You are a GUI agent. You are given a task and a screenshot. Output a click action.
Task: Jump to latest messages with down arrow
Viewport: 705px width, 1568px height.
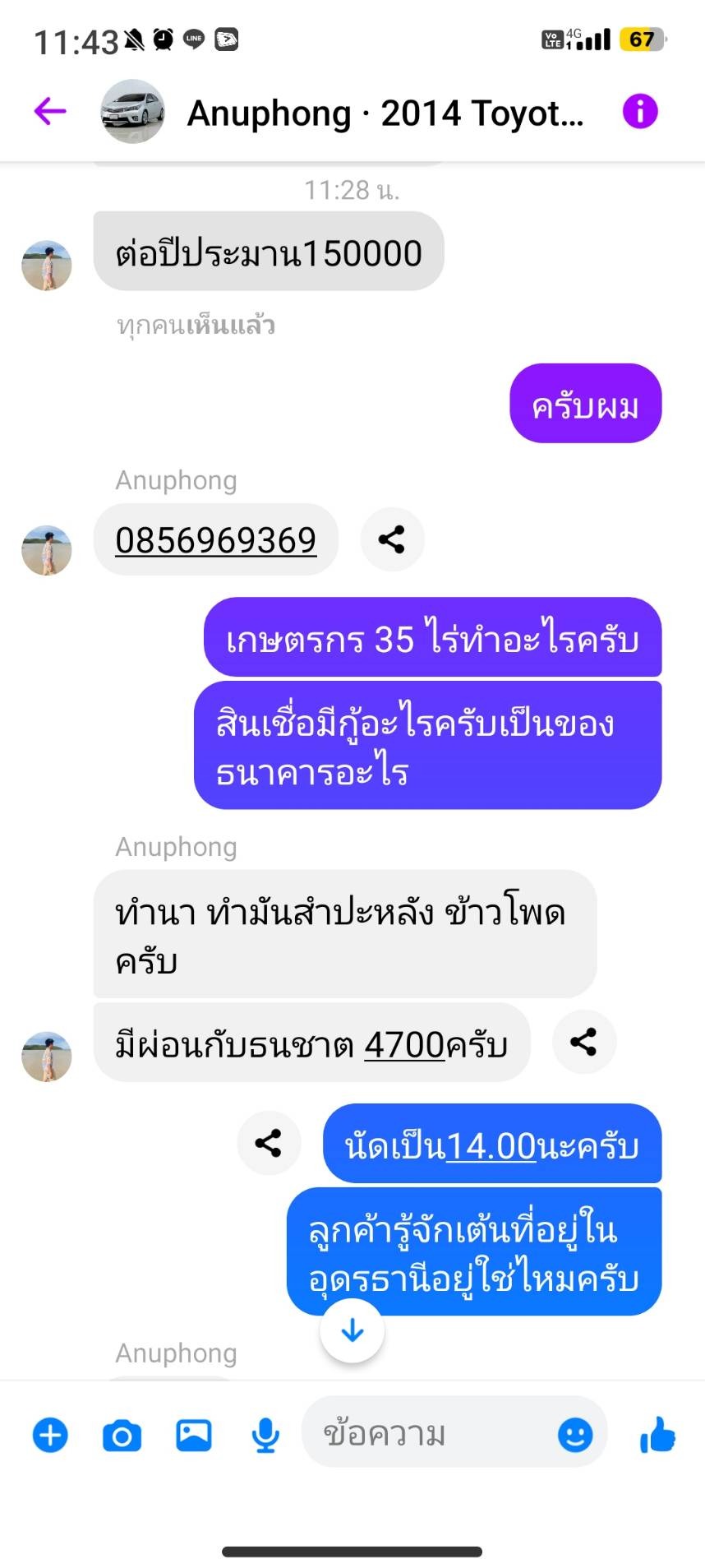pyautogui.click(x=352, y=1330)
